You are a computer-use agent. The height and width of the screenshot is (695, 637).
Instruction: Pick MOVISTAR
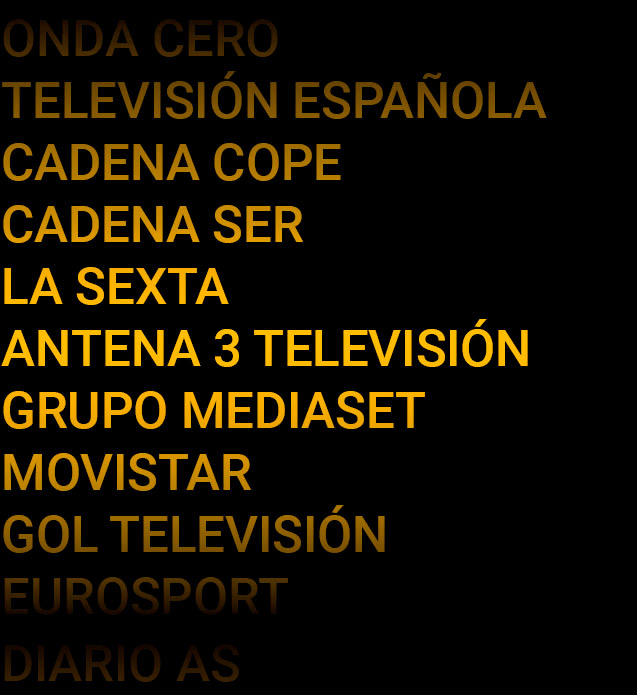click(x=126, y=473)
